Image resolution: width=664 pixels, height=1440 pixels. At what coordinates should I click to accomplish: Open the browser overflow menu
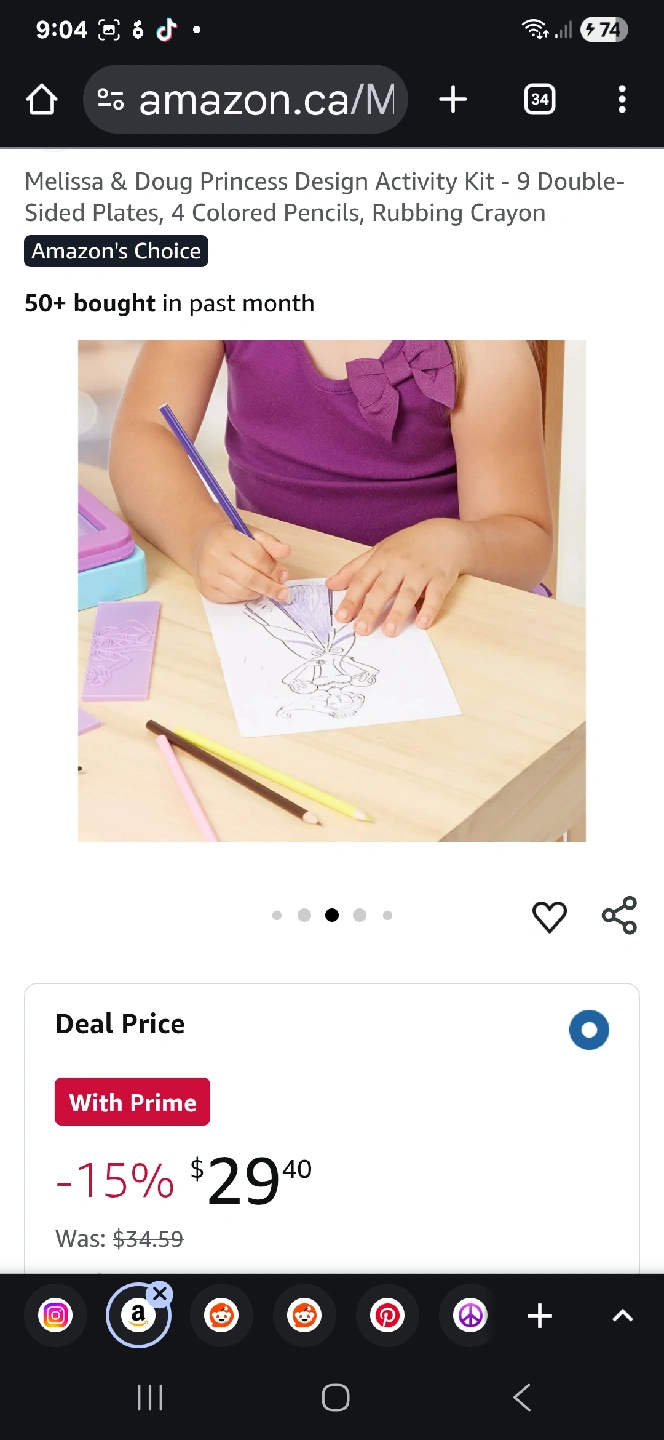click(x=621, y=100)
